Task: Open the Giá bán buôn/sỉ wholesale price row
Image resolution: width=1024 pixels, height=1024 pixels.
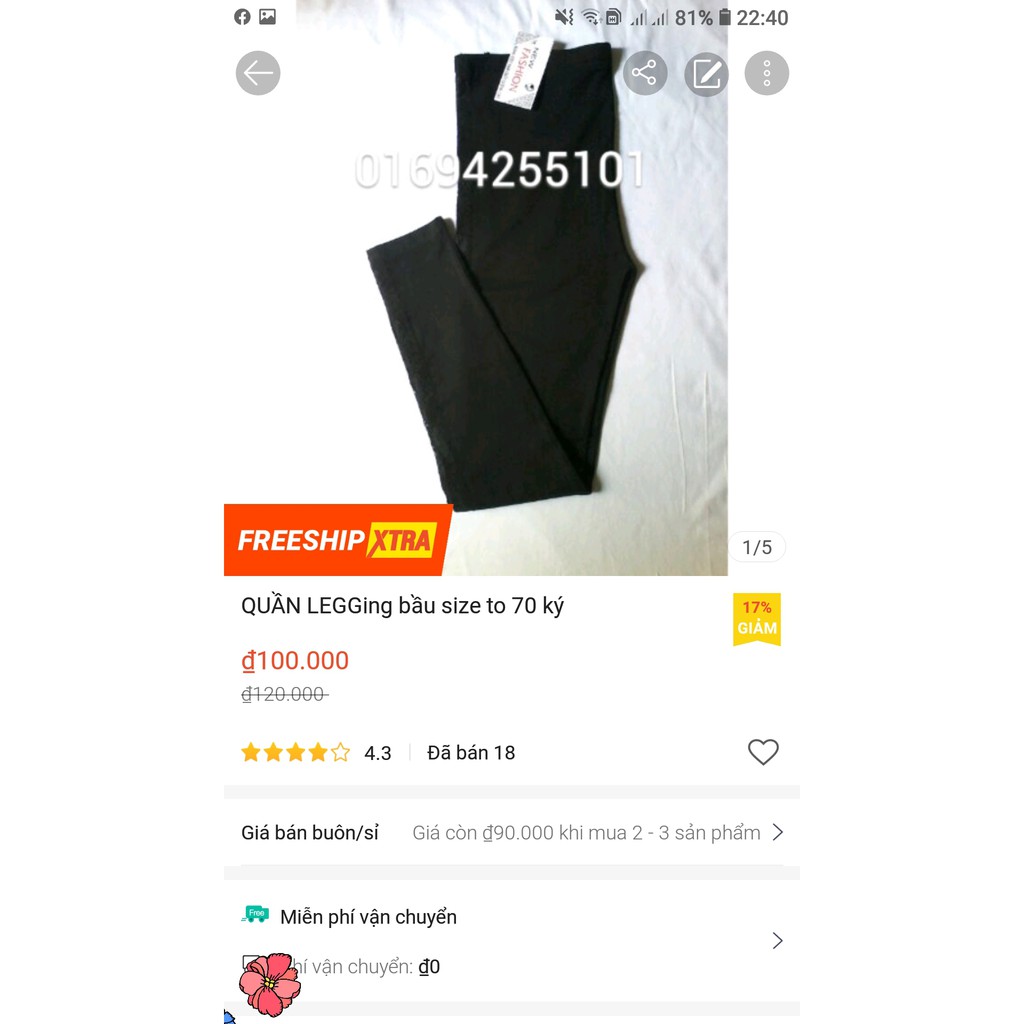Action: [512, 833]
